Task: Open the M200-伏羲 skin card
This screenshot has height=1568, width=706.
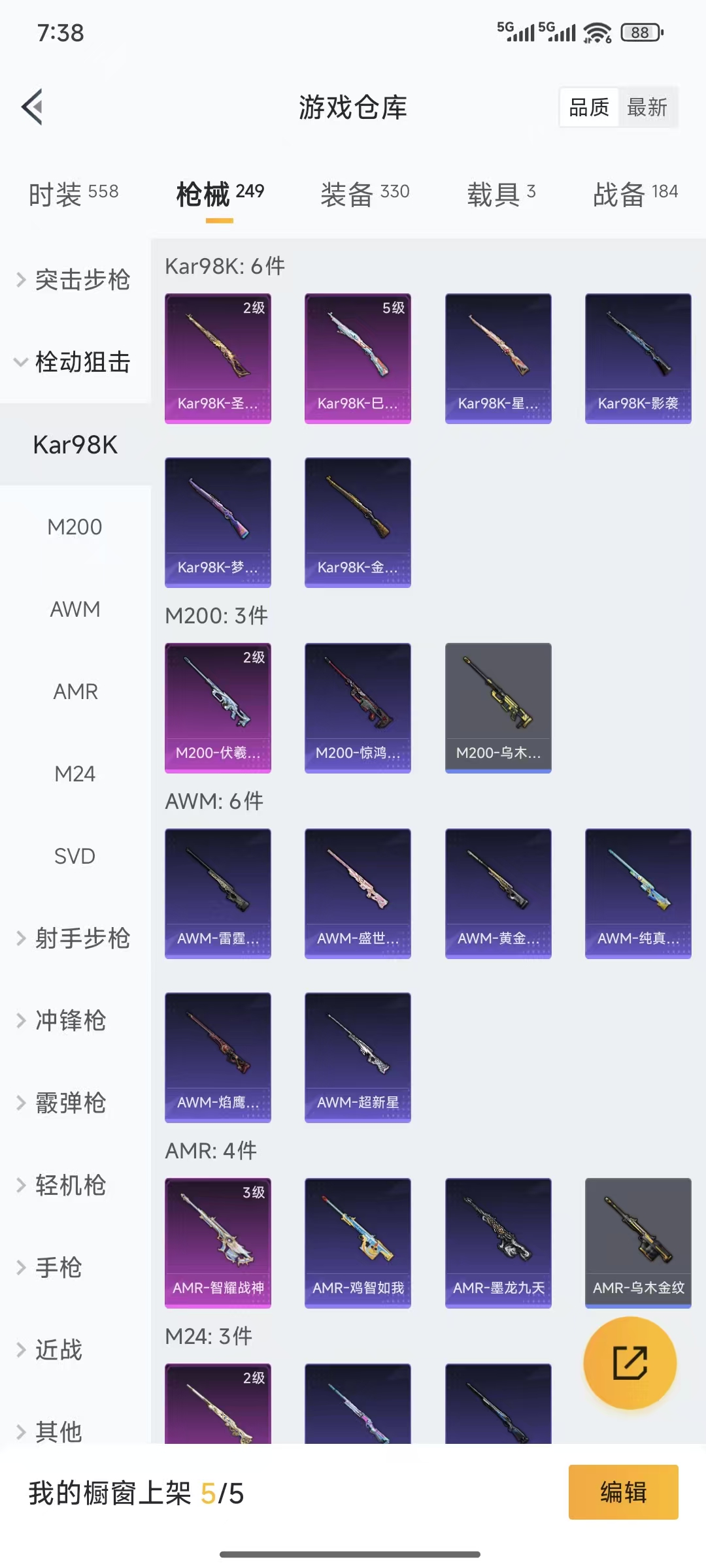Action: click(218, 708)
